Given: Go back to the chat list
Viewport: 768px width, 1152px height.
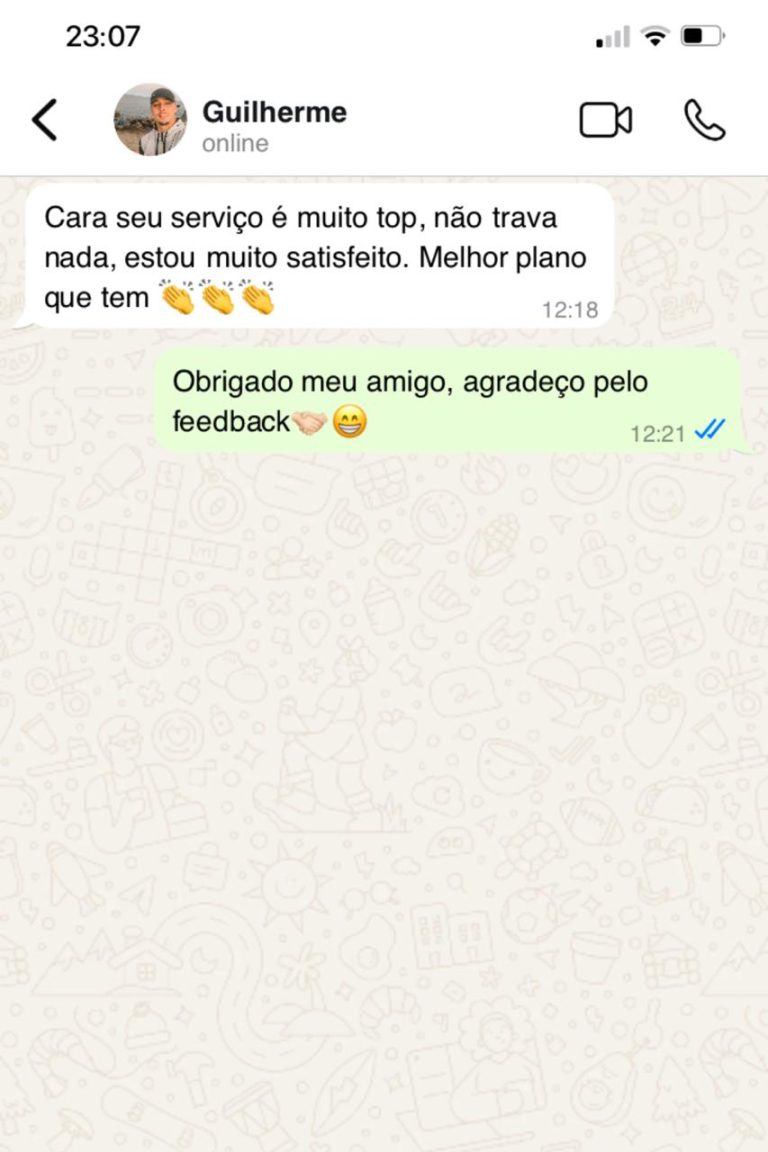Looking at the screenshot, I should click(45, 120).
